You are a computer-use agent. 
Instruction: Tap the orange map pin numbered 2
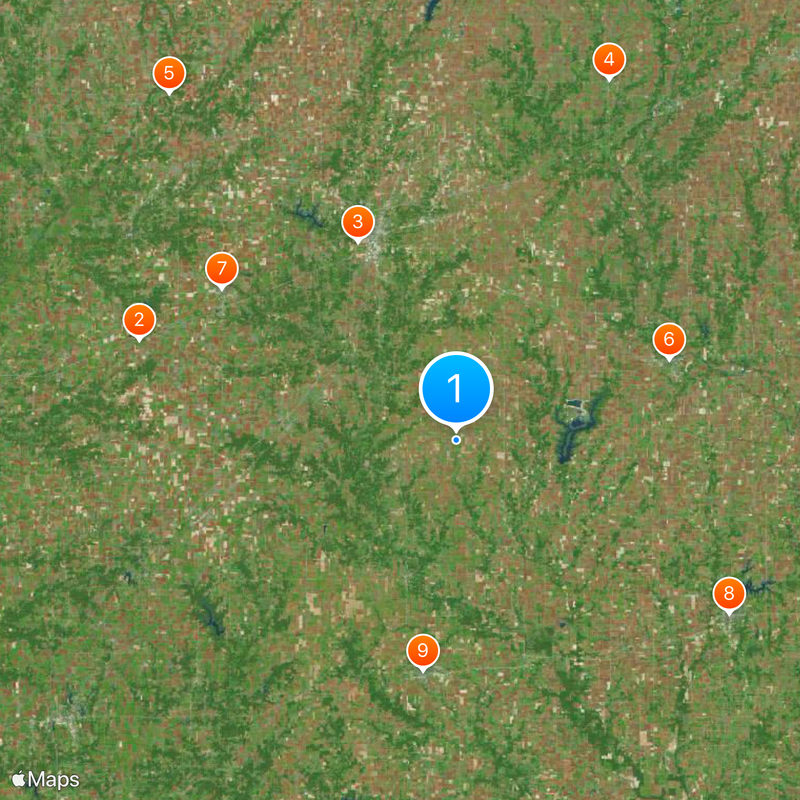coord(139,321)
